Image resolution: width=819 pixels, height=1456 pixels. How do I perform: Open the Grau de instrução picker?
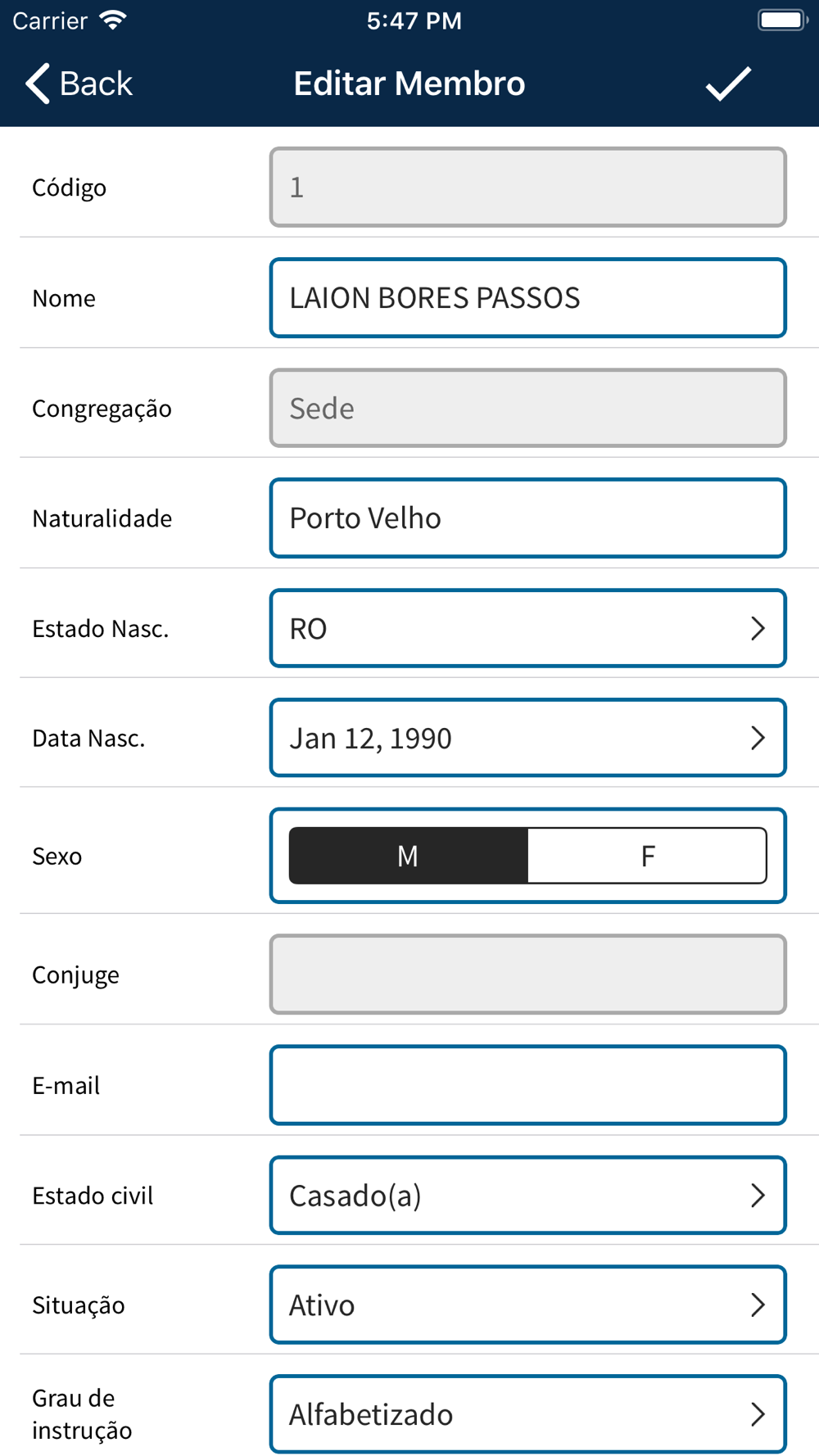tap(528, 1414)
